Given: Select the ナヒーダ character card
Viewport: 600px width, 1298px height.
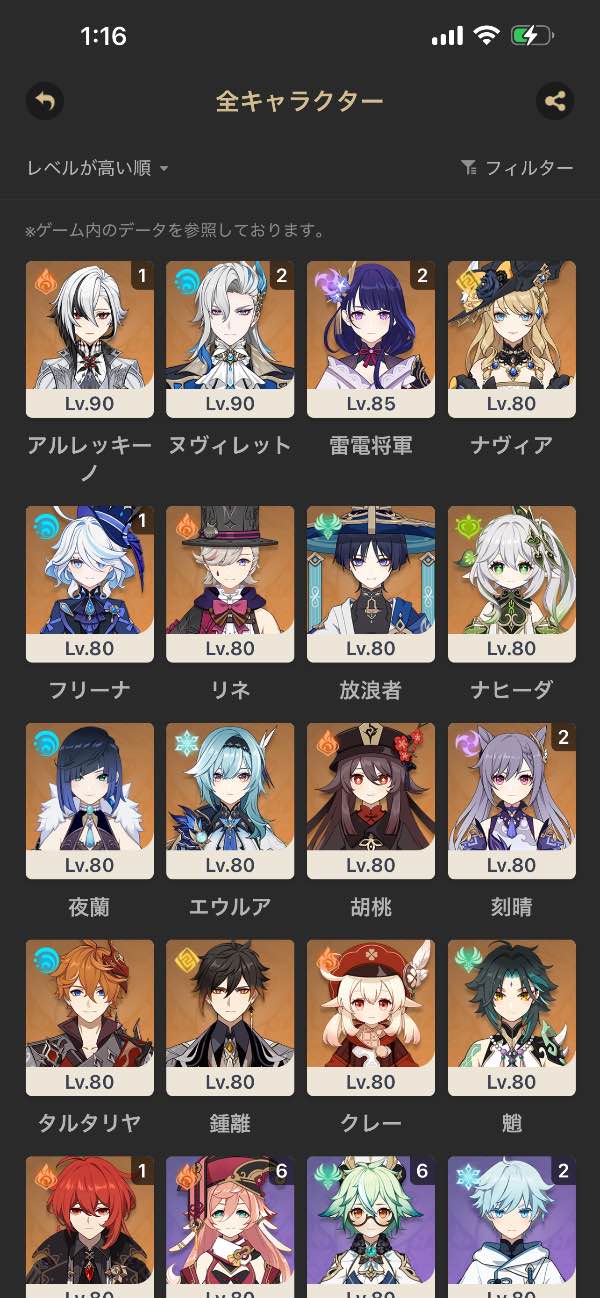Looking at the screenshot, I should tap(512, 583).
